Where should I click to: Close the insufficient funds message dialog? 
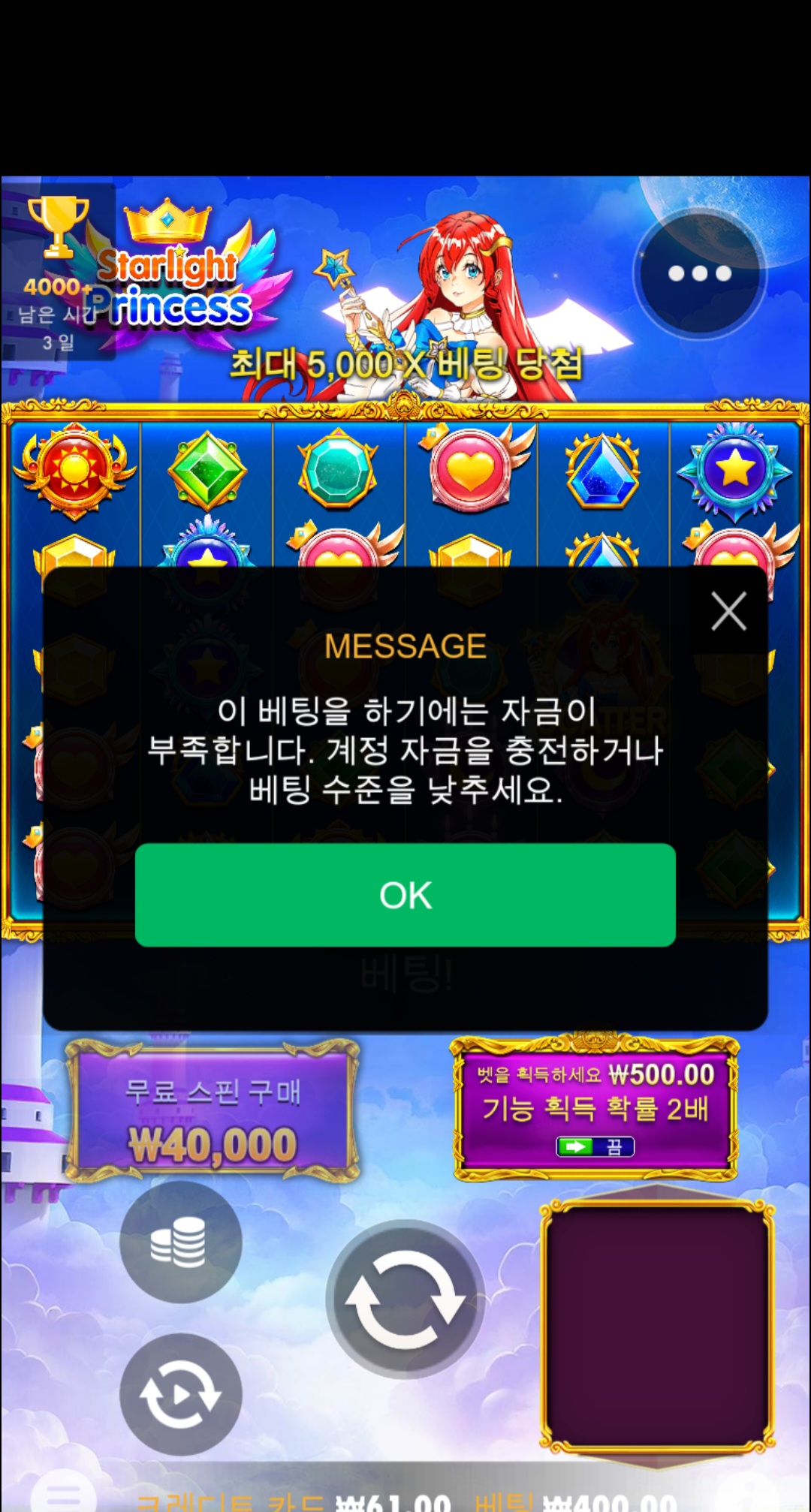point(728,611)
